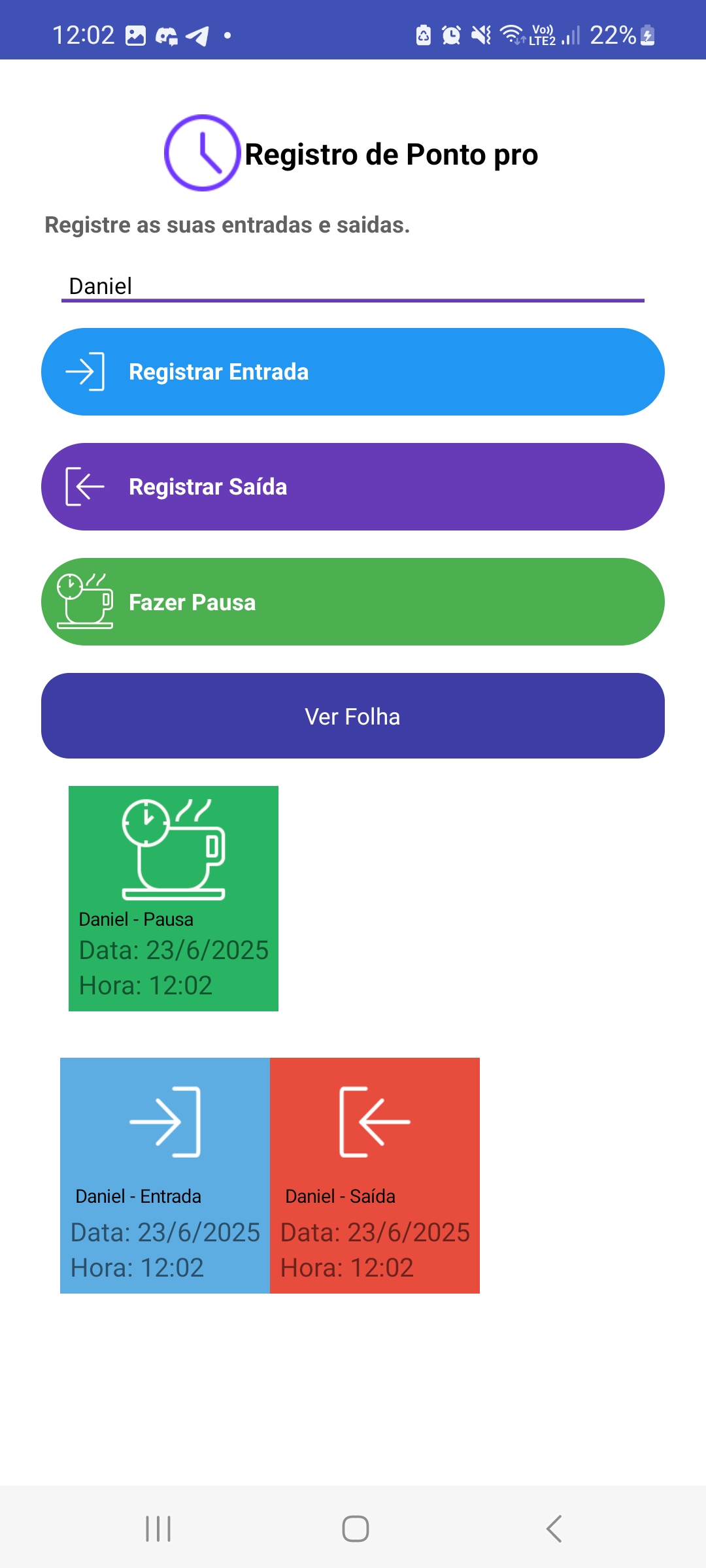Open the Daniel - Entrada record card
Viewport: 706px width, 1568px height.
pos(165,1175)
